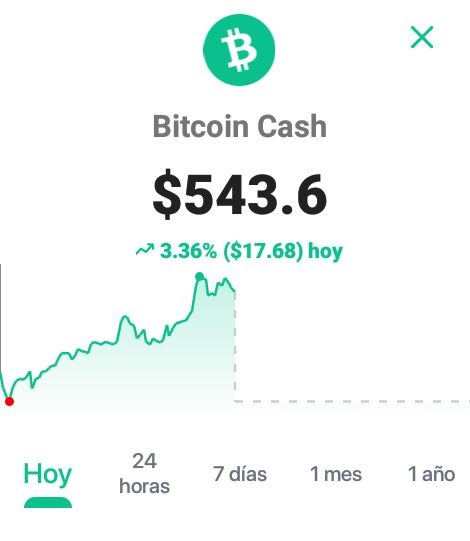Switch to the 24 horas chart range
This screenshot has width=470, height=541.
click(144, 473)
